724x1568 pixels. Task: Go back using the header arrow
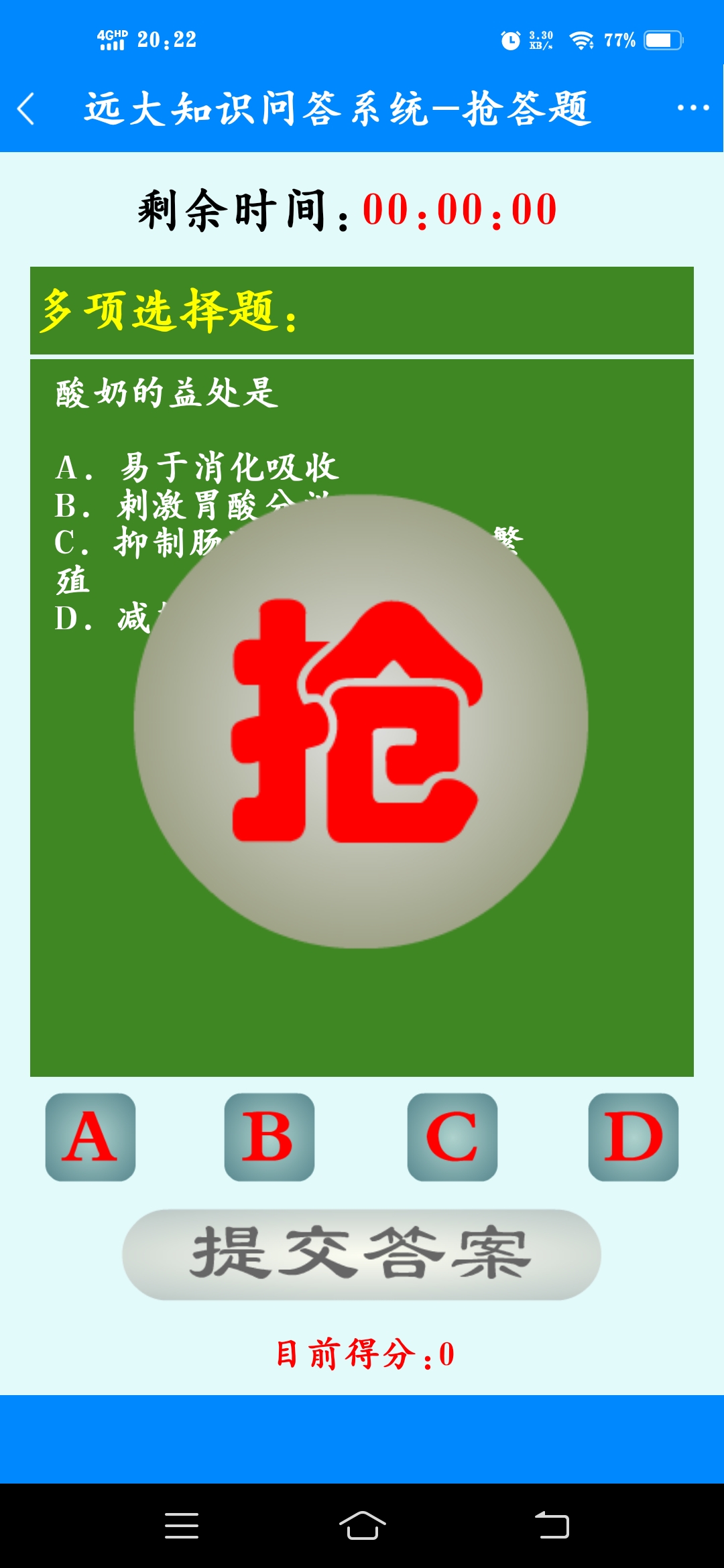pos(27,109)
